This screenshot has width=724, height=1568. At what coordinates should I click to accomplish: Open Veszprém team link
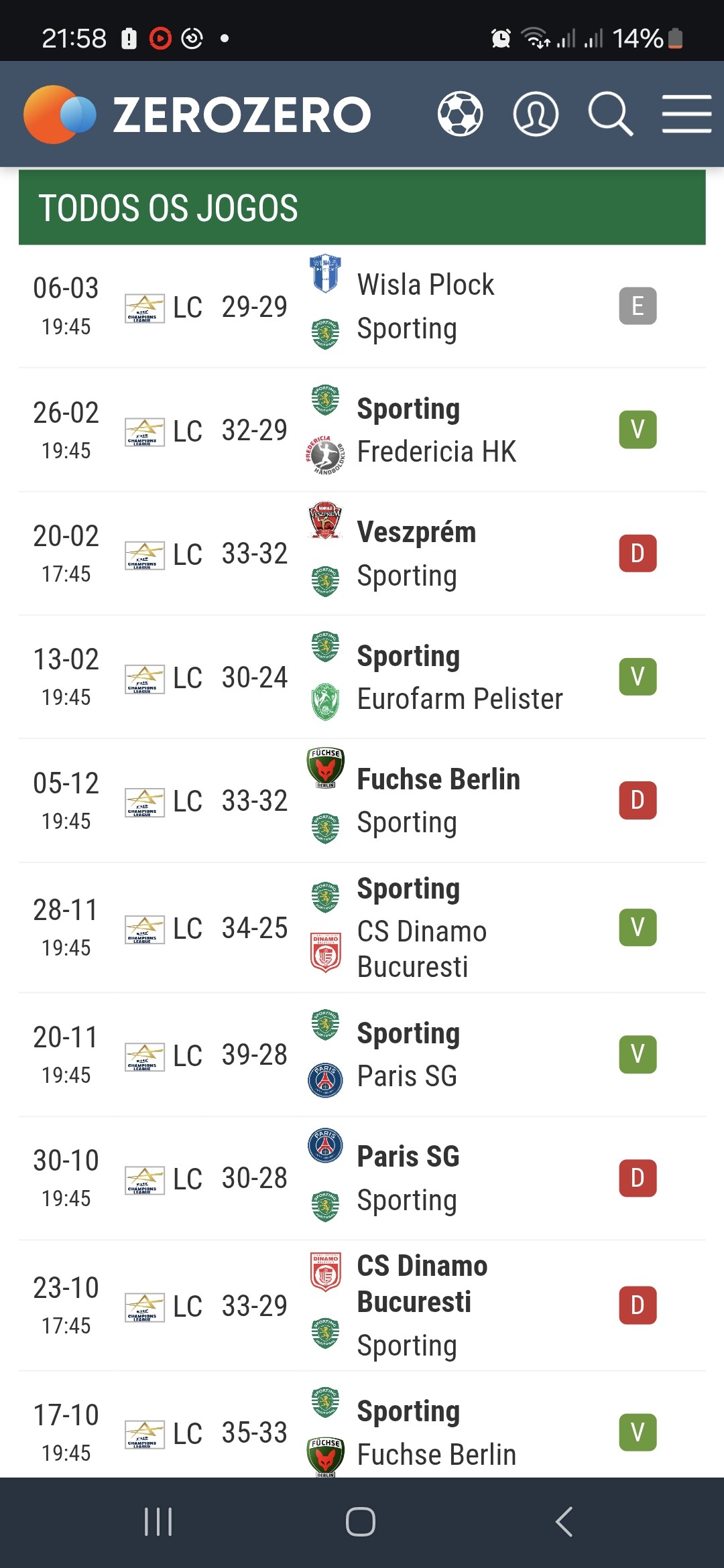pyautogui.click(x=416, y=533)
